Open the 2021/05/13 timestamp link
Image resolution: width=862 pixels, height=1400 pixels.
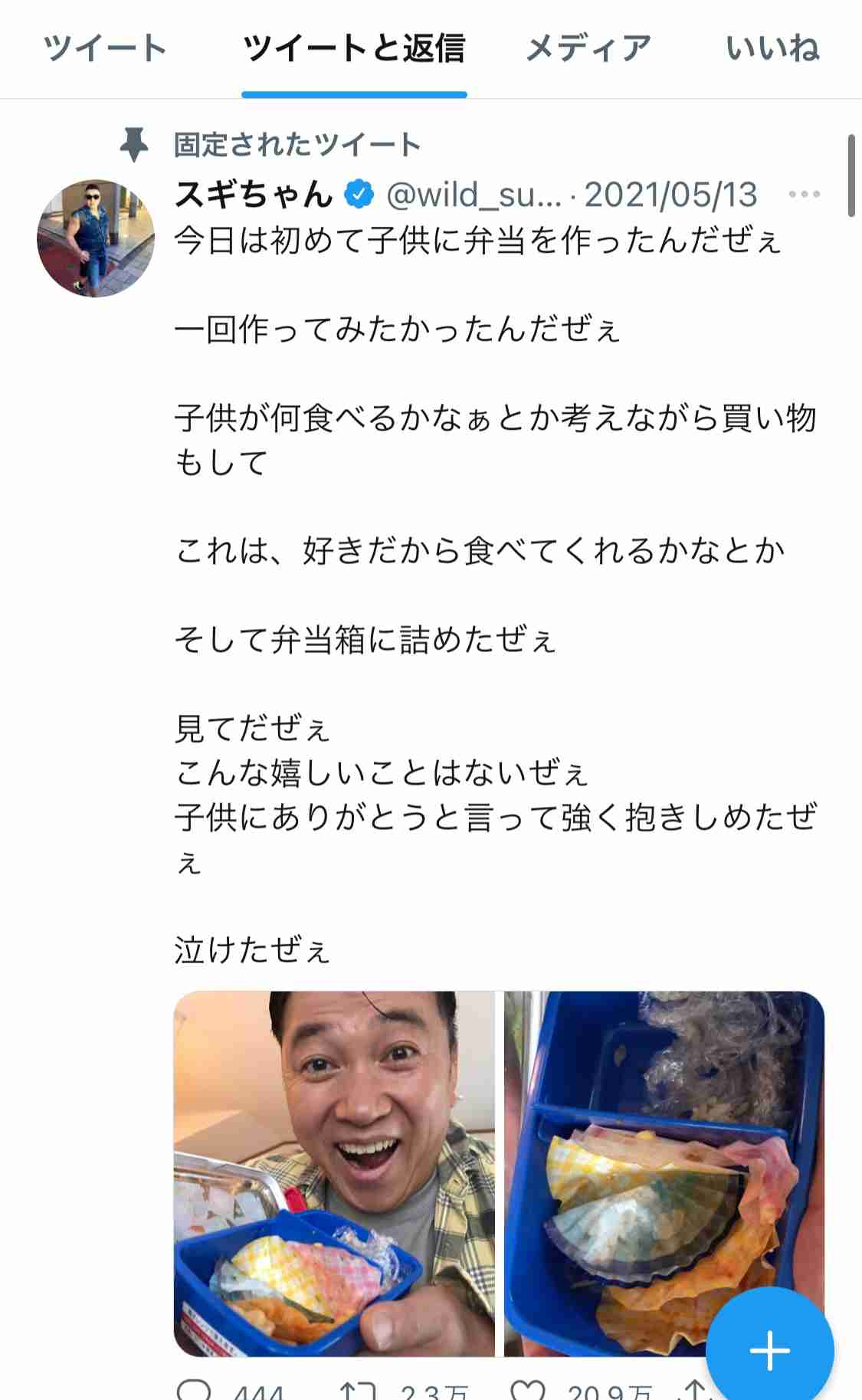tap(672, 196)
